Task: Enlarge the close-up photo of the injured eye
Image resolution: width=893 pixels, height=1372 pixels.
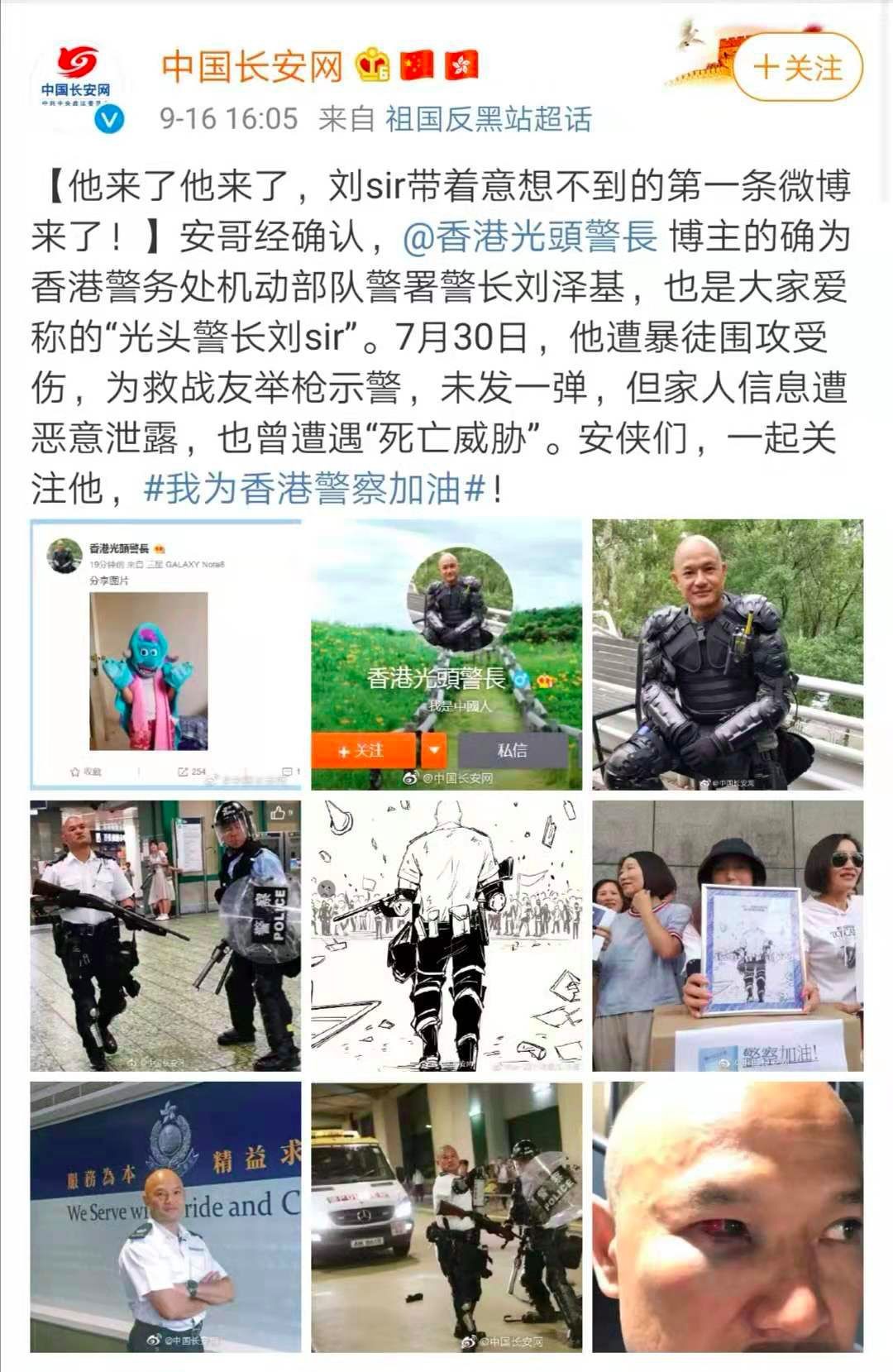Action: tap(728, 1217)
